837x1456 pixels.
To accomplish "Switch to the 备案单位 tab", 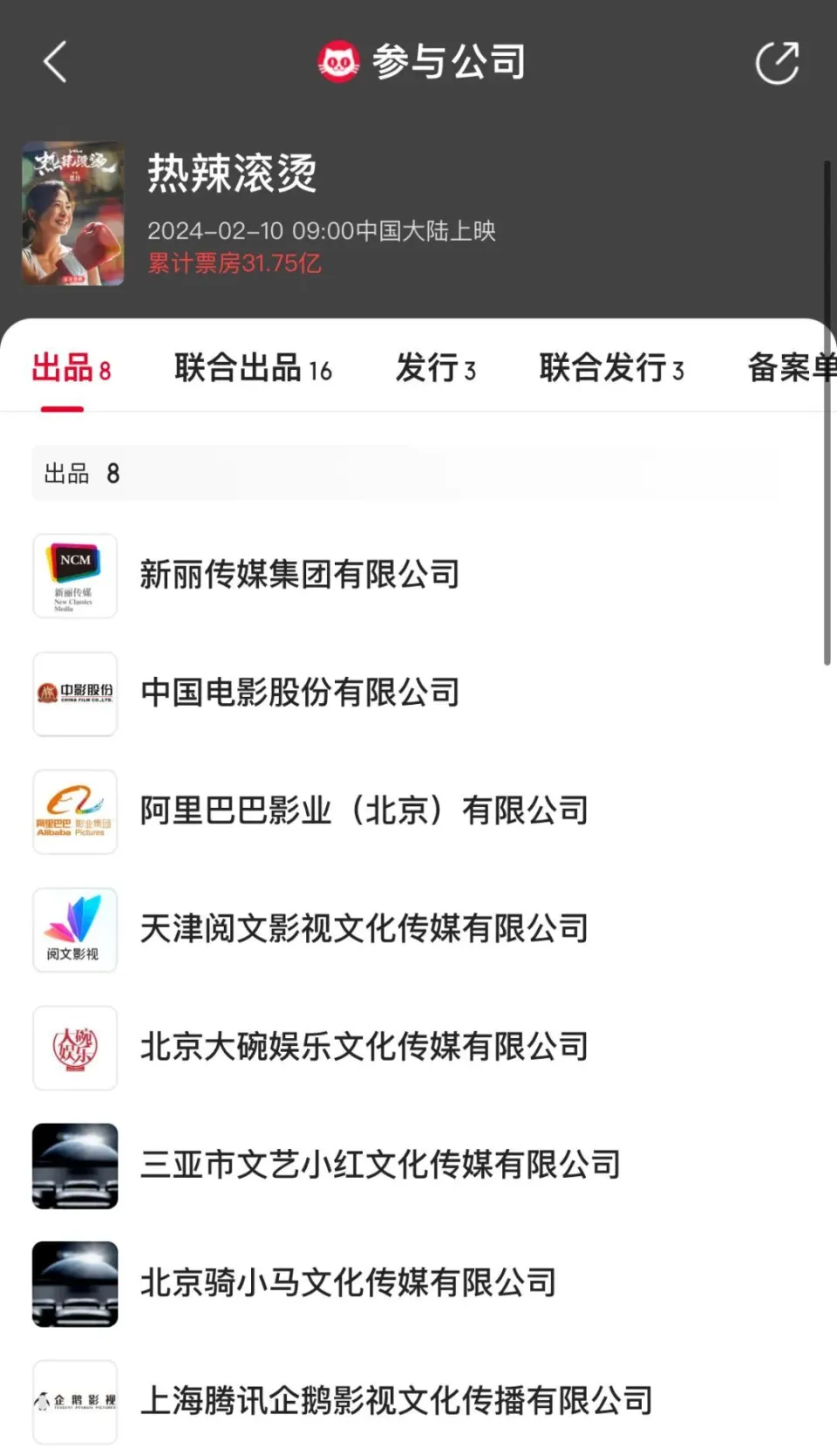I will pos(790,368).
